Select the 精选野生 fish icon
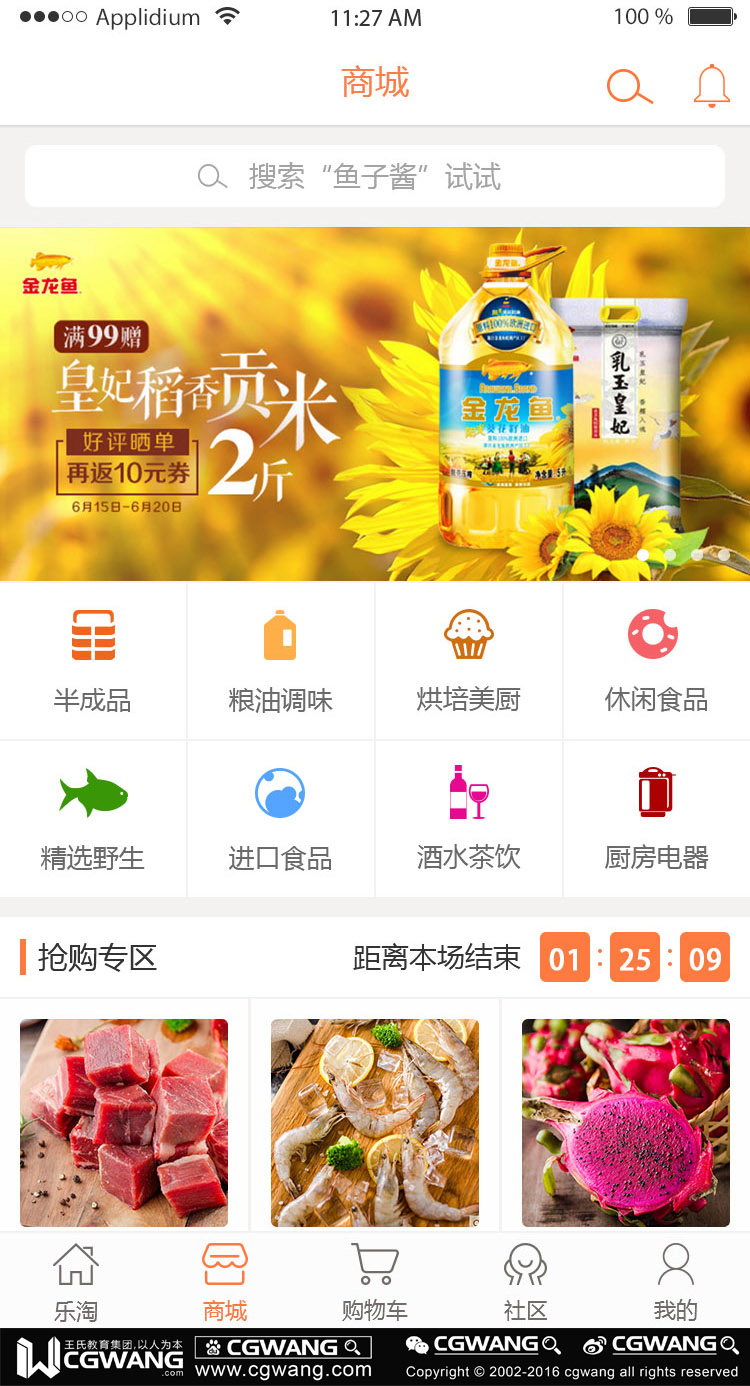 93,792
